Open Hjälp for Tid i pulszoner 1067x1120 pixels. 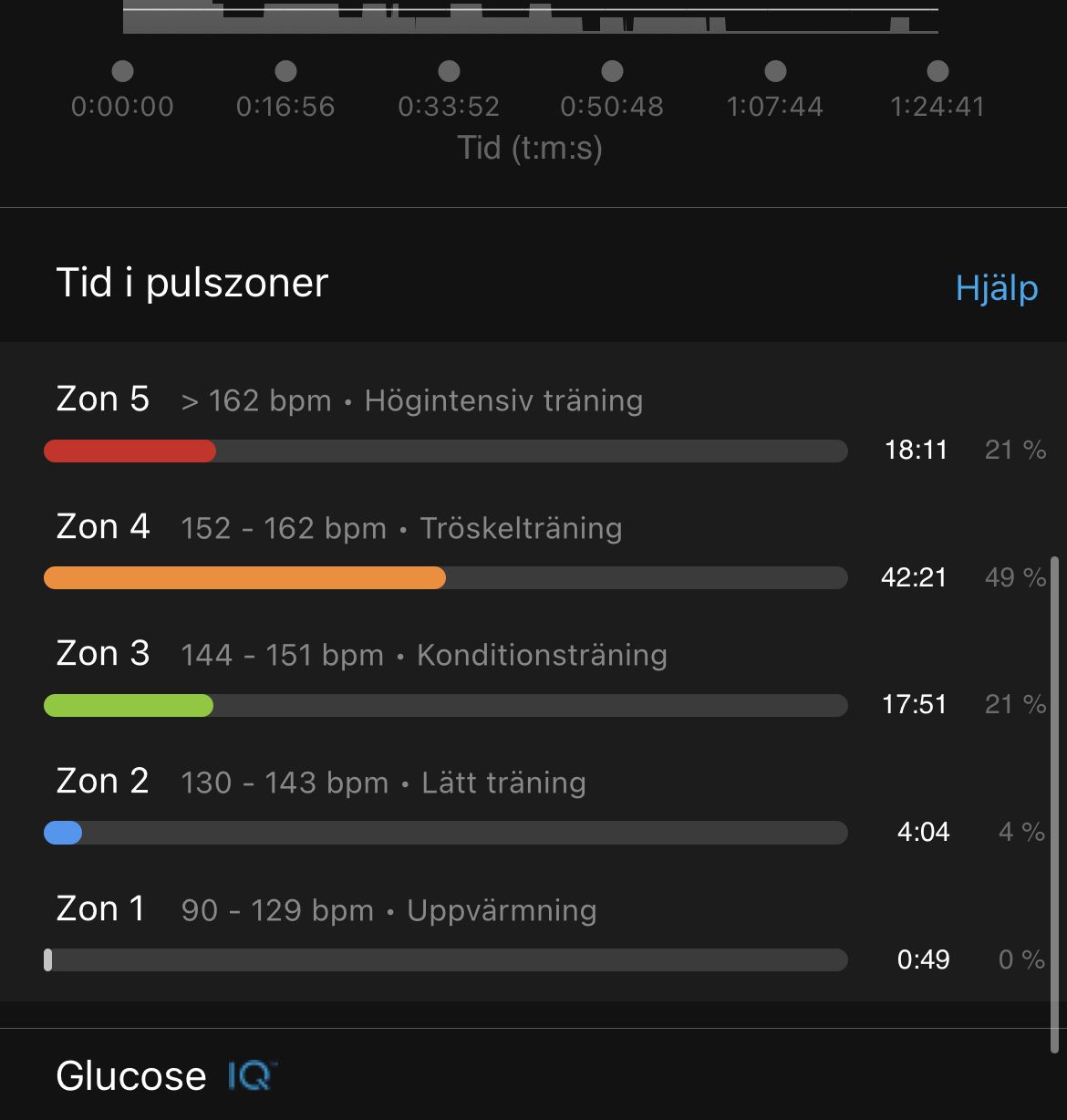(996, 288)
